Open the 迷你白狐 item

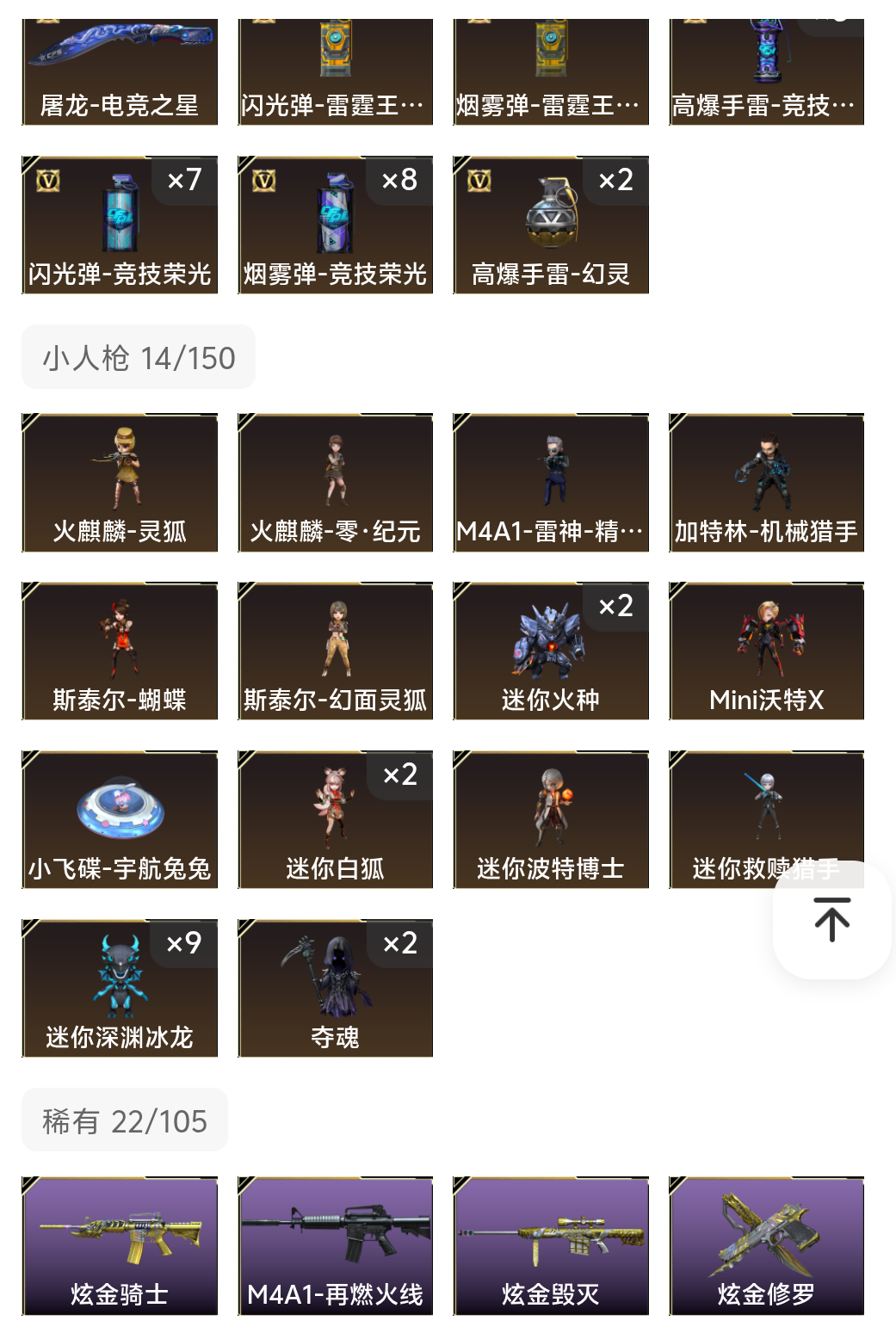tap(336, 819)
